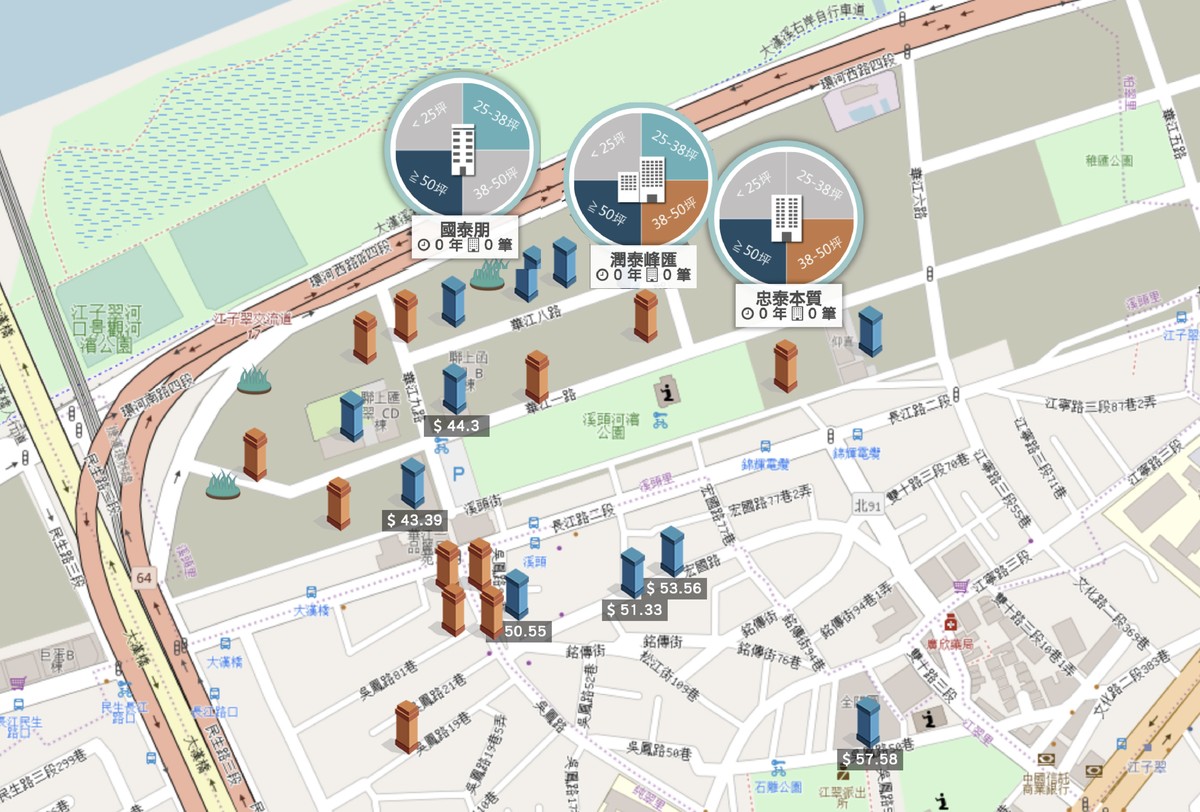Tap the building marker priced $ 53.56
1200x812 pixels.
click(x=672, y=552)
